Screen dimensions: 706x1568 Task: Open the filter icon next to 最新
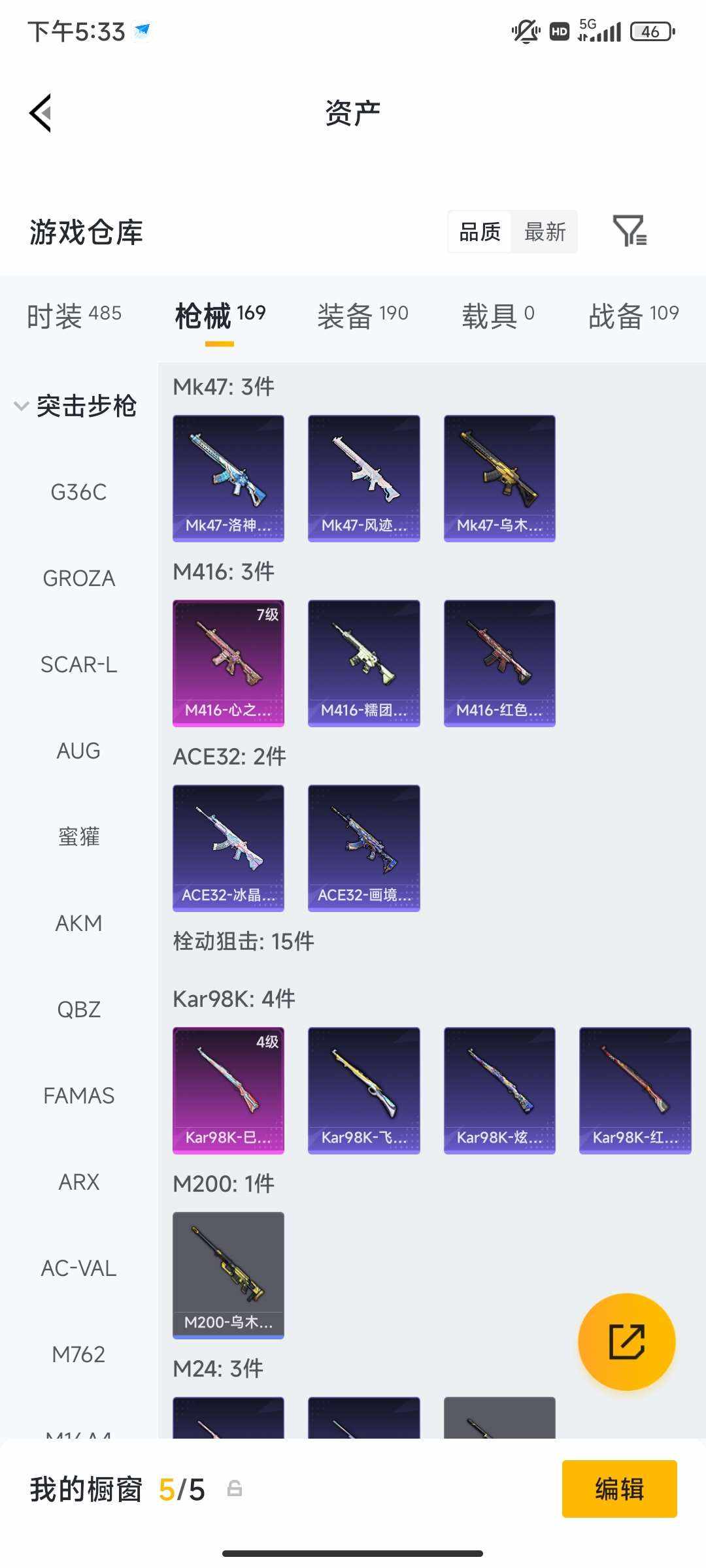coord(630,231)
